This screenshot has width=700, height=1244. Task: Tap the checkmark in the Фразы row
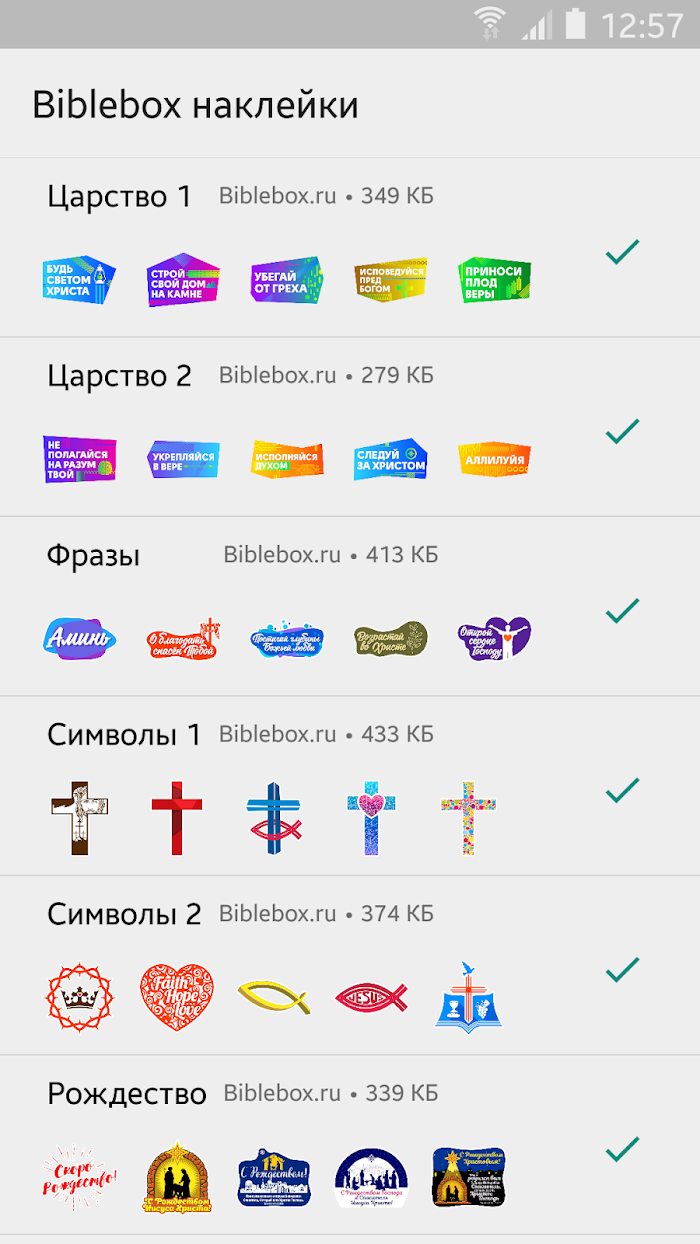click(622, 610)
